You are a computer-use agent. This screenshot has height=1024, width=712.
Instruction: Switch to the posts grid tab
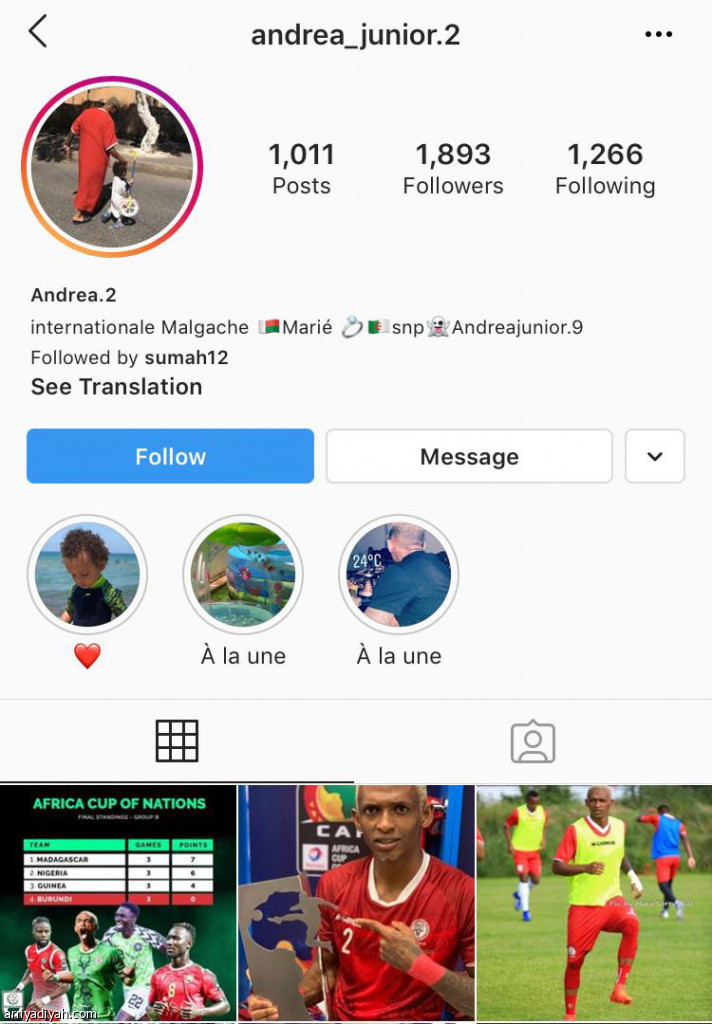177,741
